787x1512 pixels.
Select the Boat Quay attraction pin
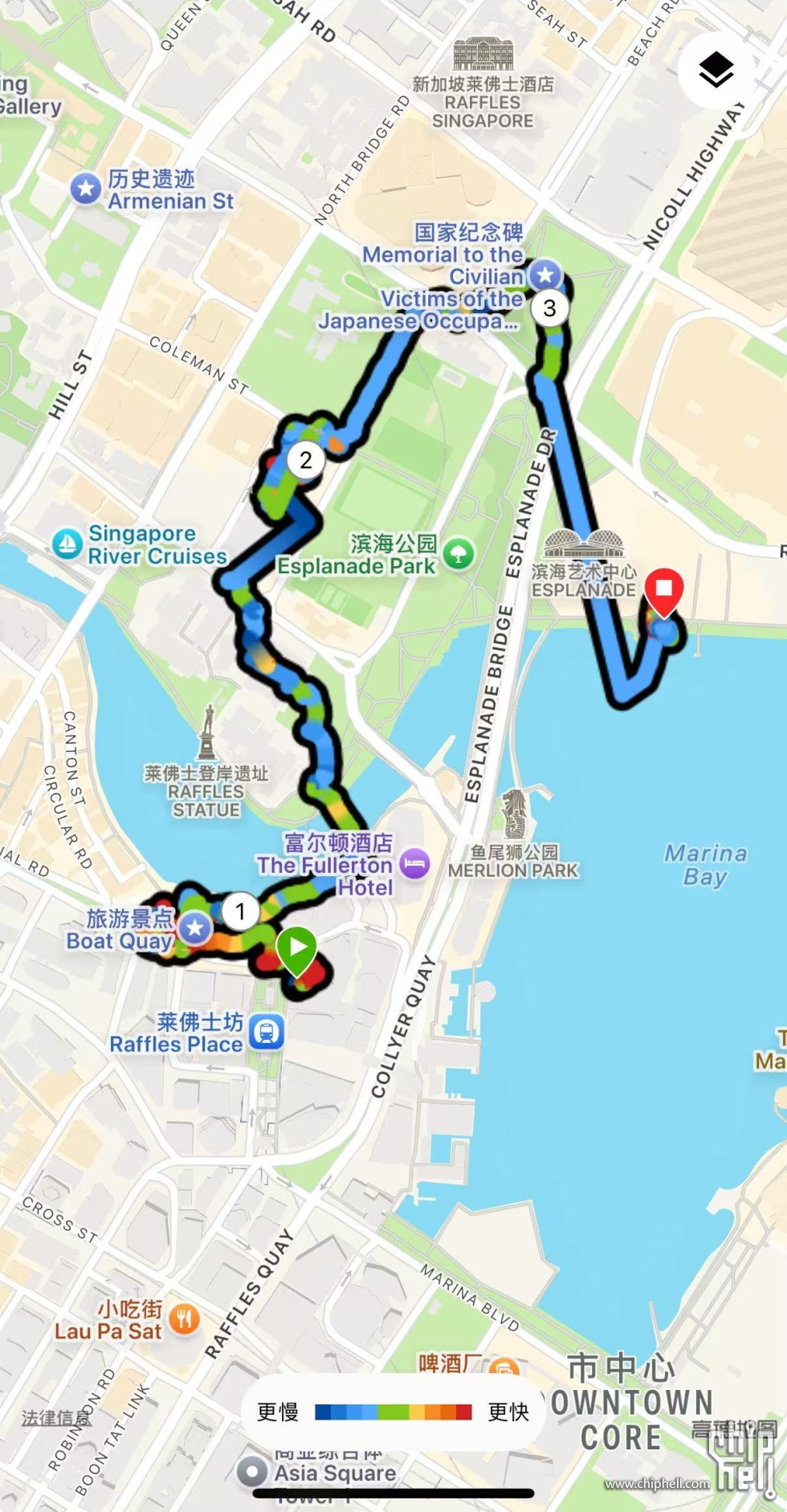point(194,928)
